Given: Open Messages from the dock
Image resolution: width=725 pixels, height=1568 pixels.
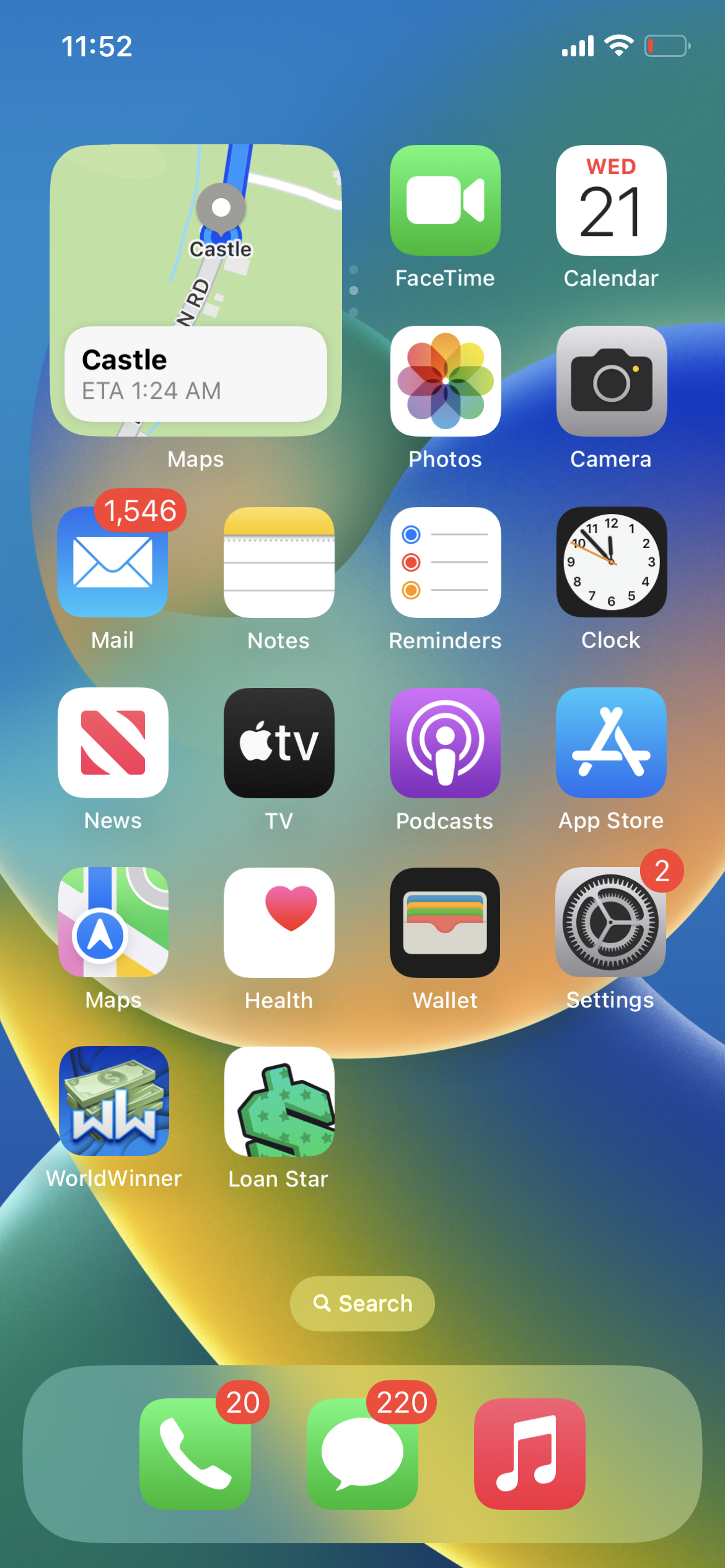Looking at the screenshot, I should (x=362, y=1453).
